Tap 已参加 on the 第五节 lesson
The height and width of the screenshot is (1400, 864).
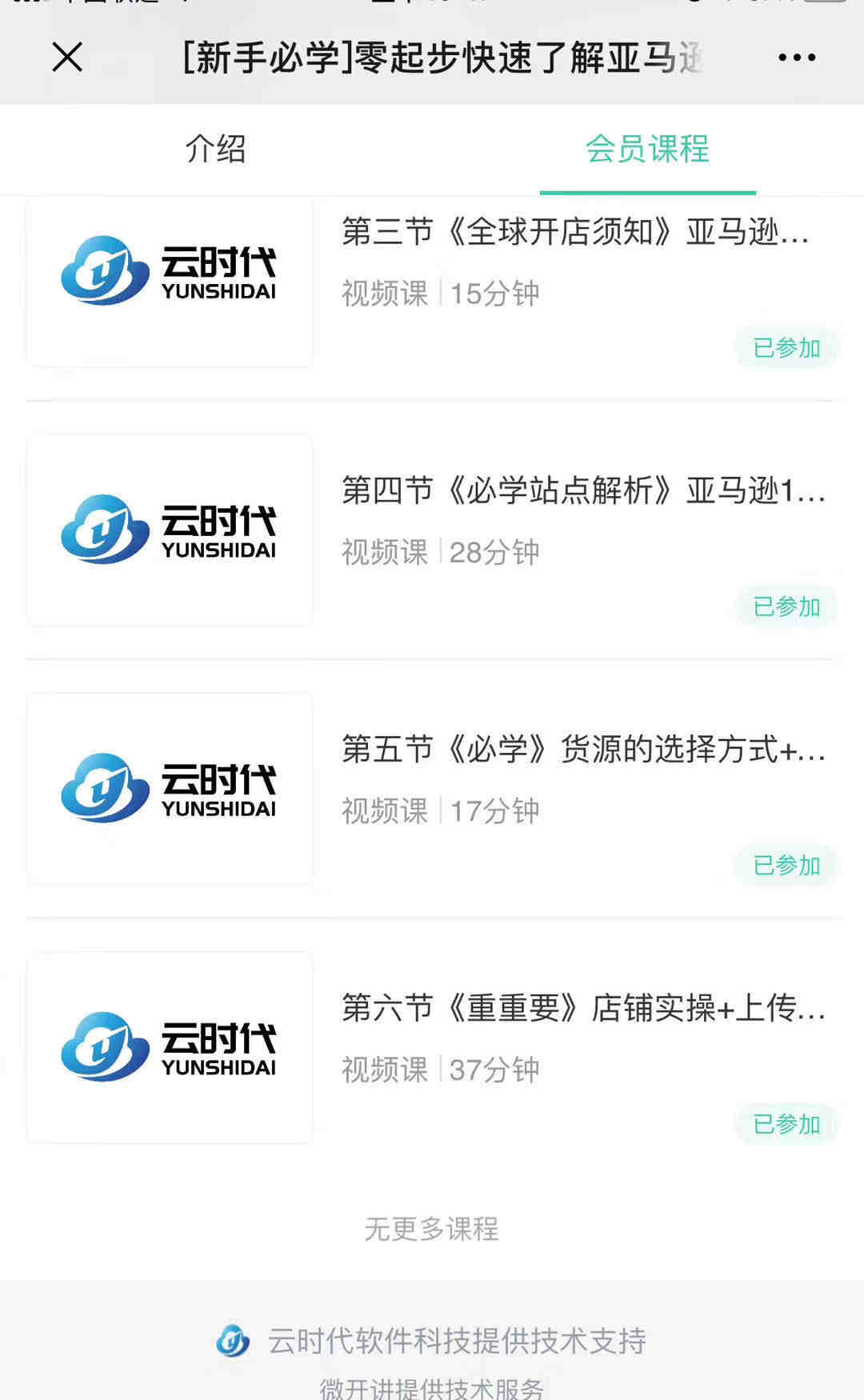click(x=786, y=866)
